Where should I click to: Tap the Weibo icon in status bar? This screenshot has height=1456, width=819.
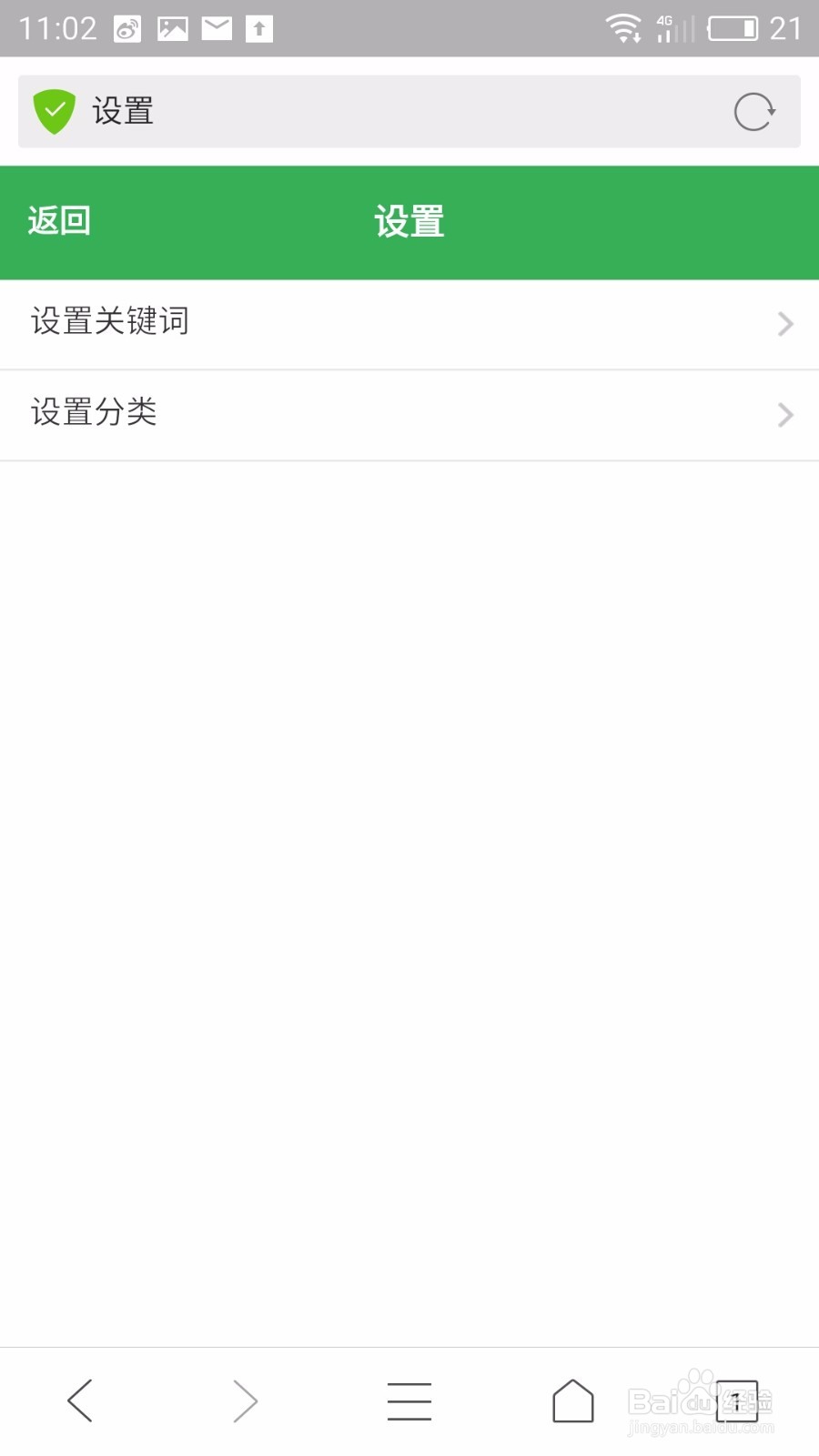(127, 27)
